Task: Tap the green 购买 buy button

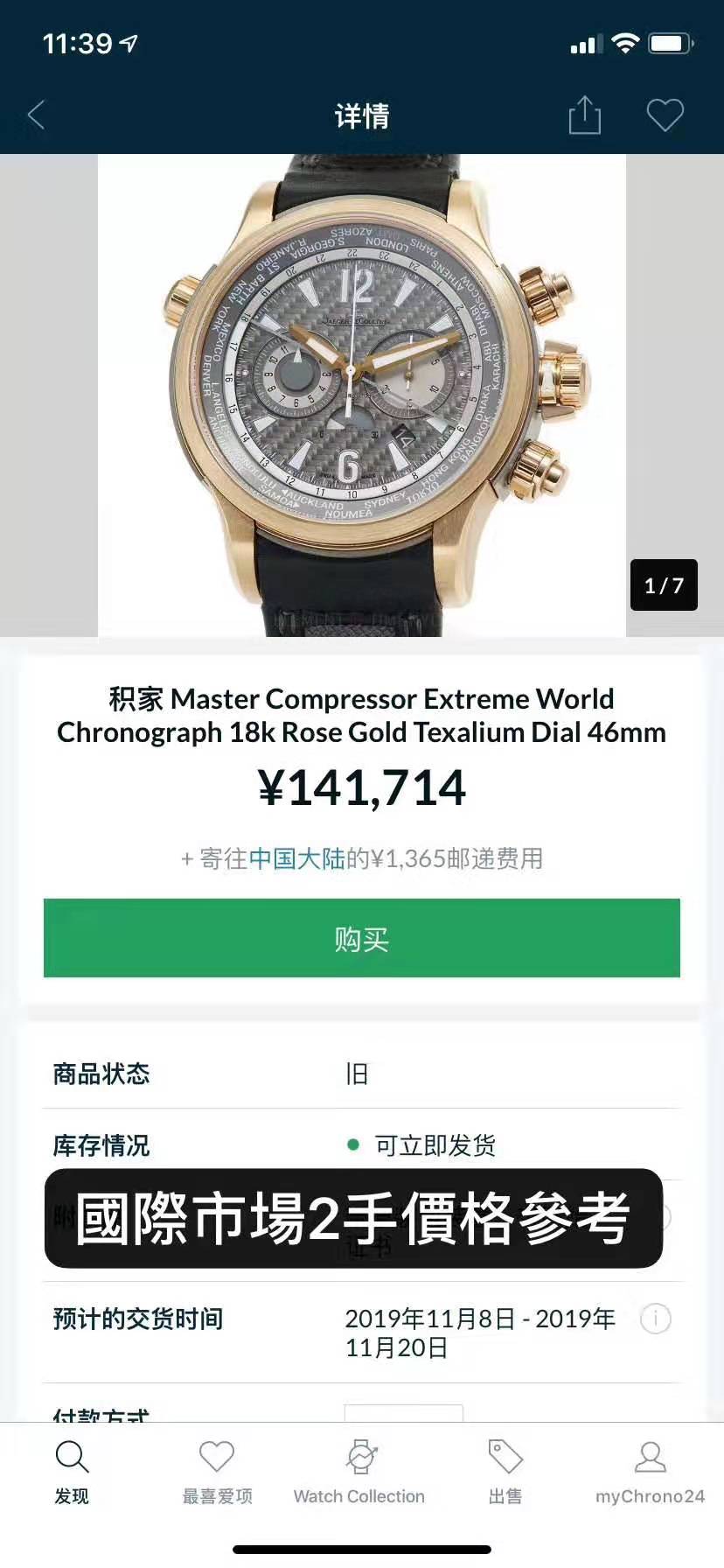Action: click(x=362, y=938)
